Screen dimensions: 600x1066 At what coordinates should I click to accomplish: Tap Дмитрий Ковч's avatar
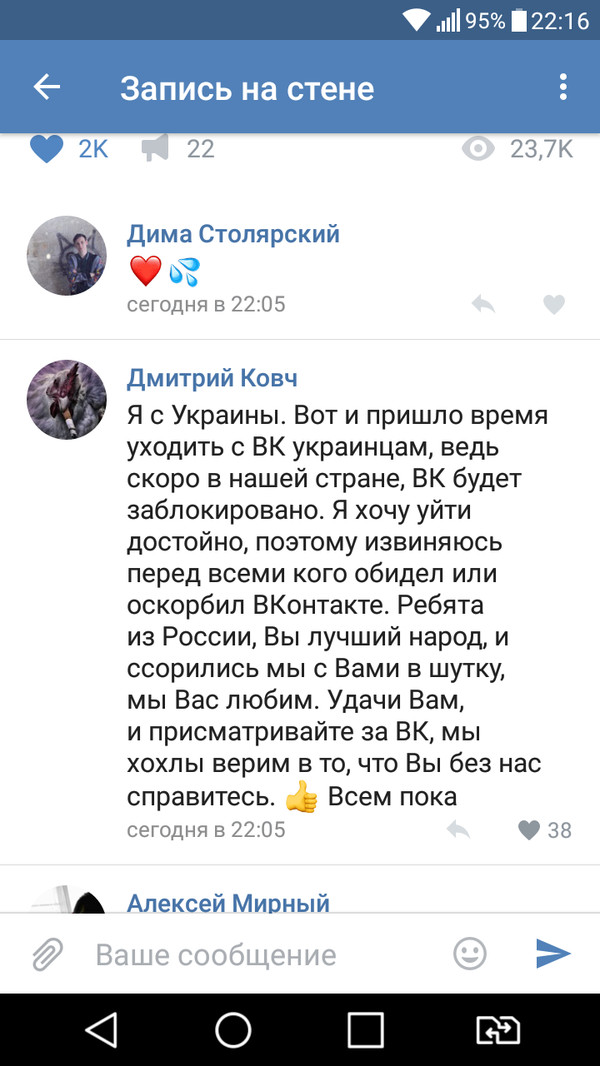tap(66, 399)
